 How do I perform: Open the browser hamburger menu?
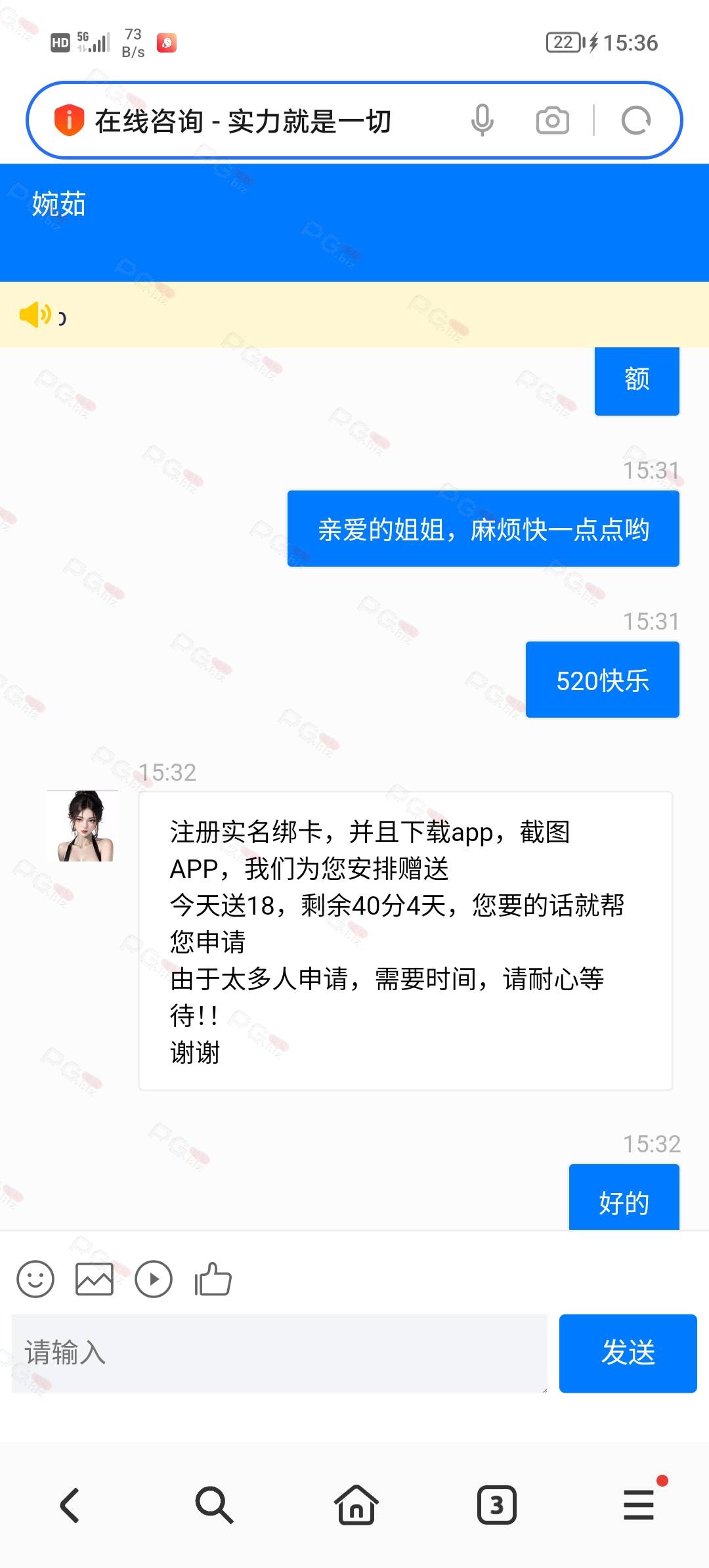pos(639,1505)
